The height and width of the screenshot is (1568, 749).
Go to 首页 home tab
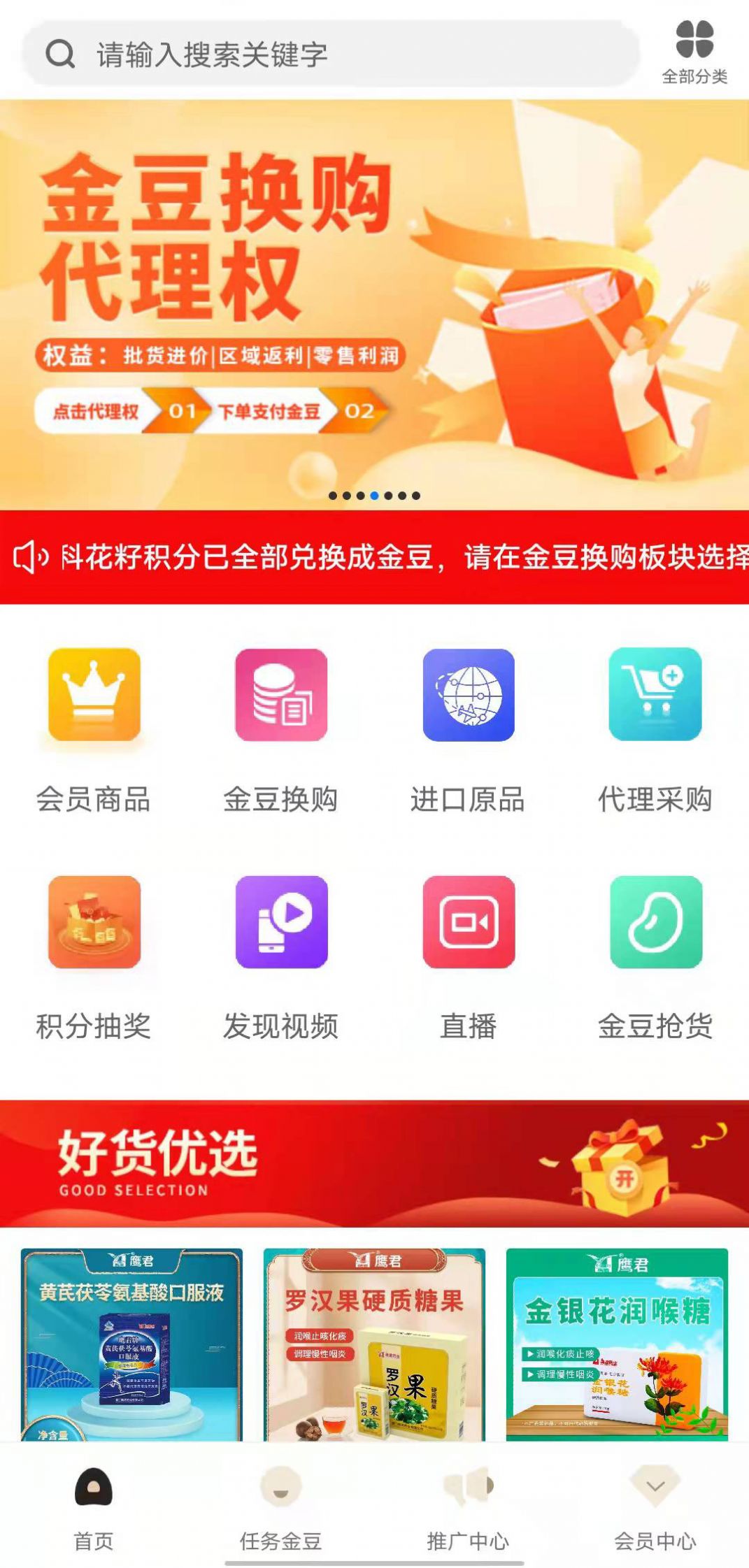point(94,1507)
